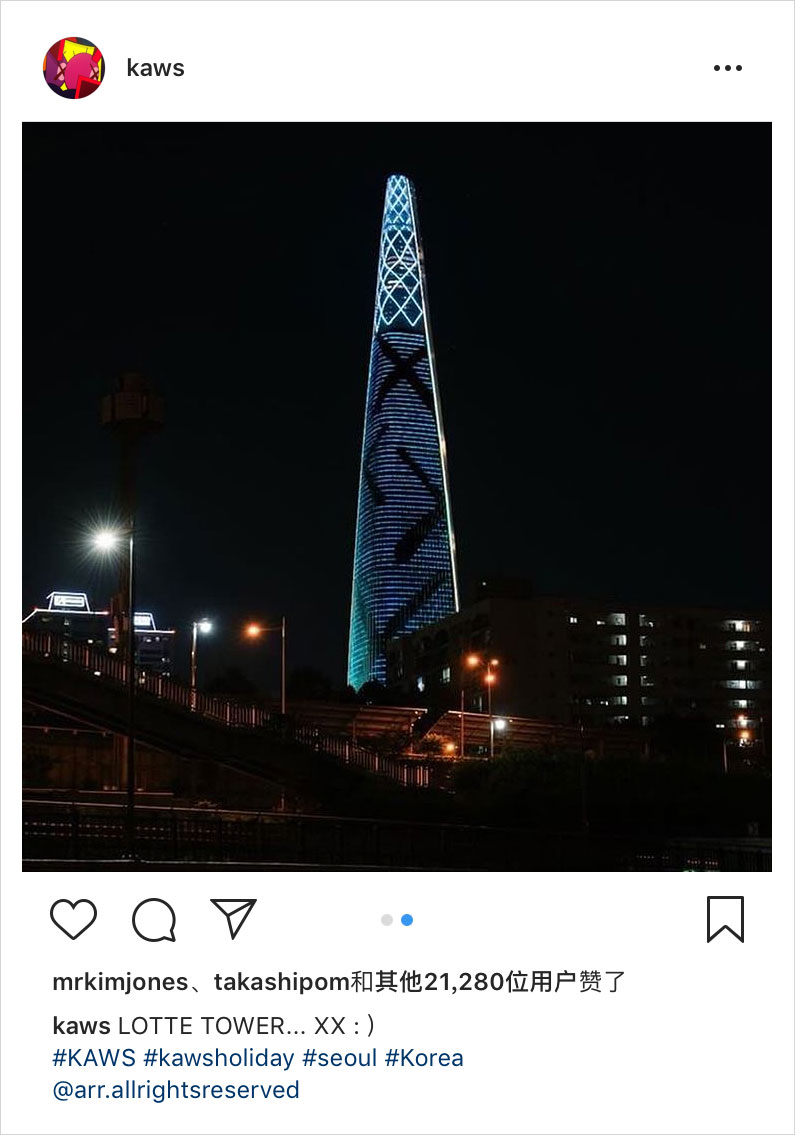795x1135 pixels.
Task: Open the #KAWS hashtag
Action: coord(94,1057)
